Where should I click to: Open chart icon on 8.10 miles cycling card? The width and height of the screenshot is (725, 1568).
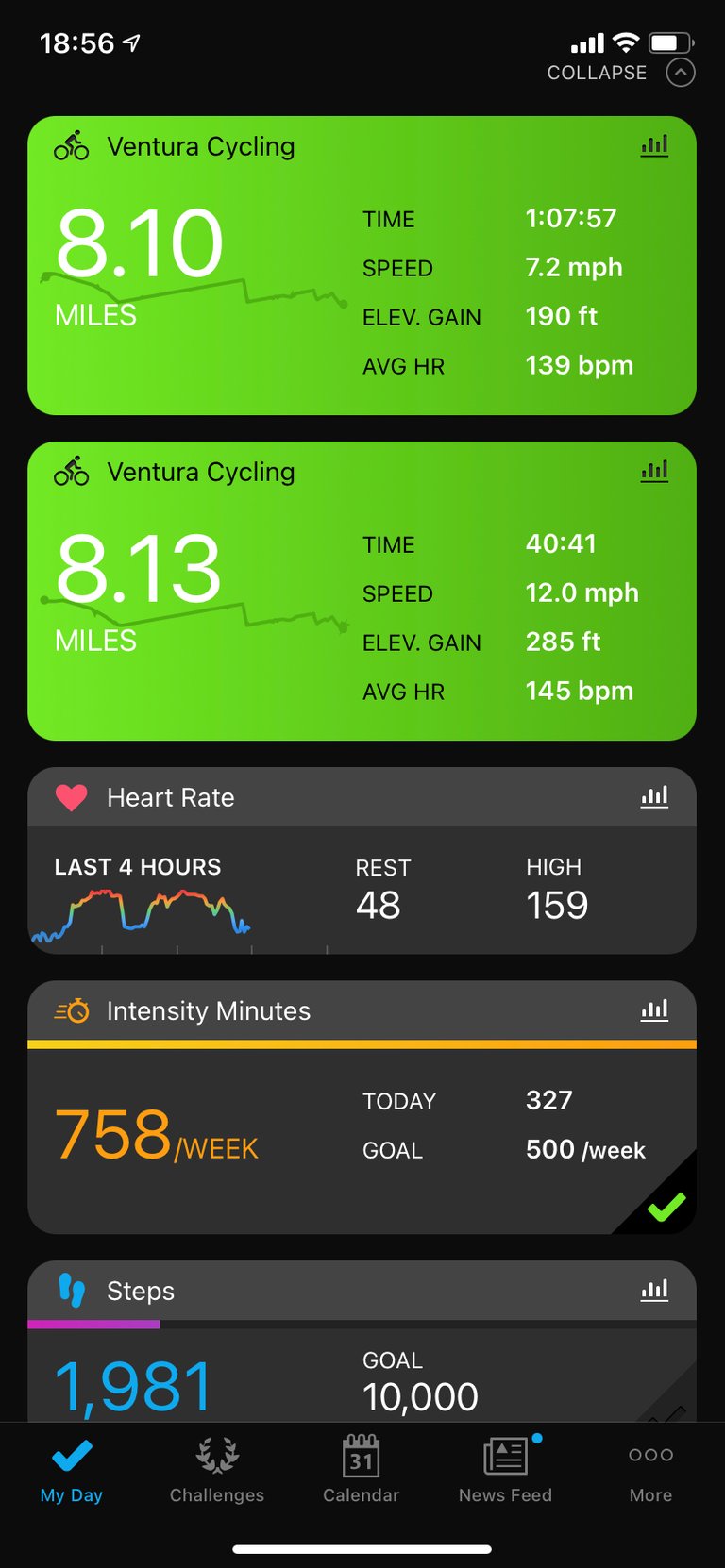(x=654, y=145)
